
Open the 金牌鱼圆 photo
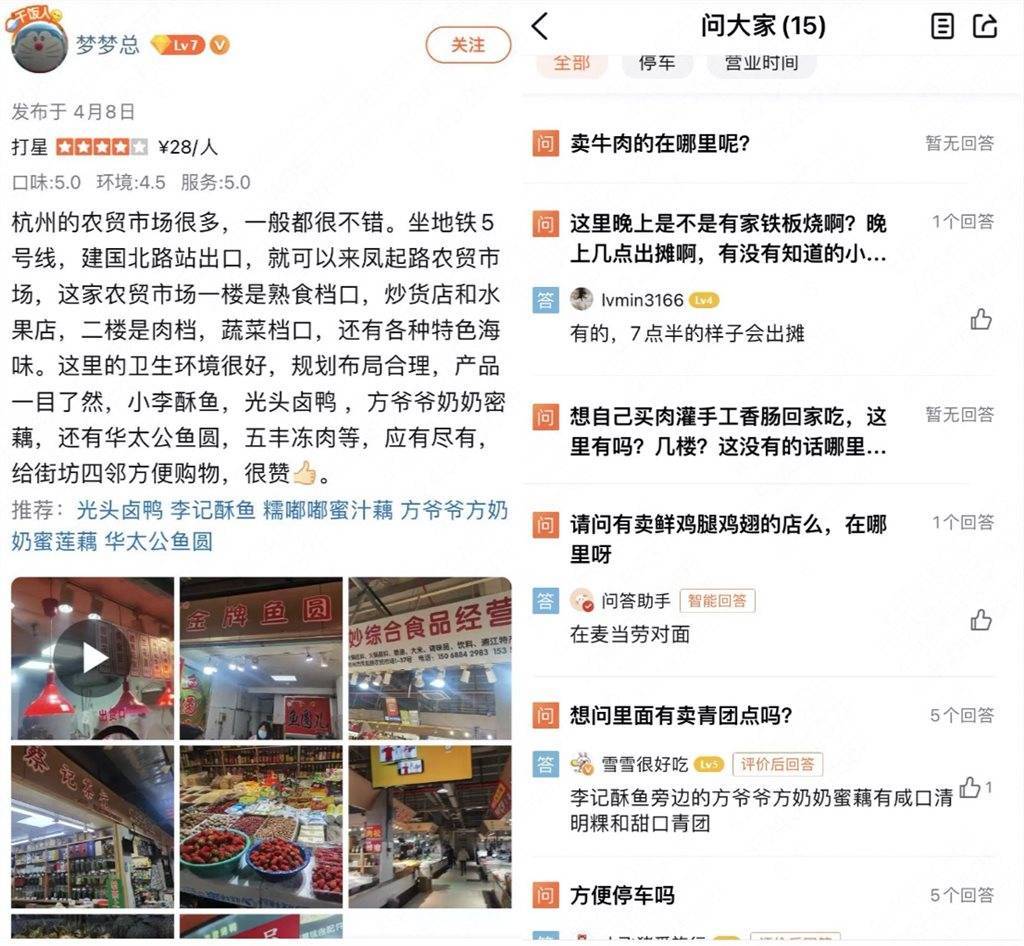(x=261, y=657)
